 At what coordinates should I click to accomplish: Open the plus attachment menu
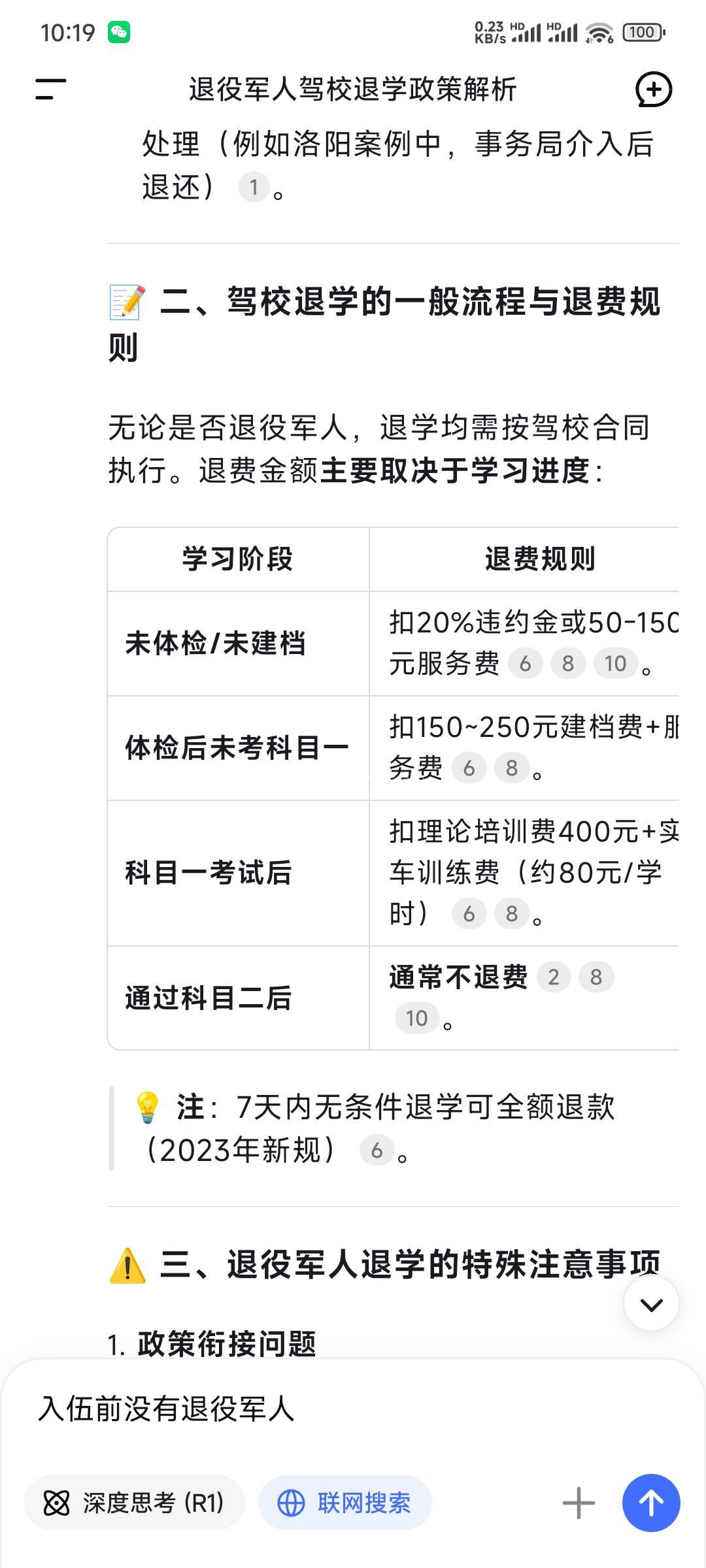(579, 1503)
